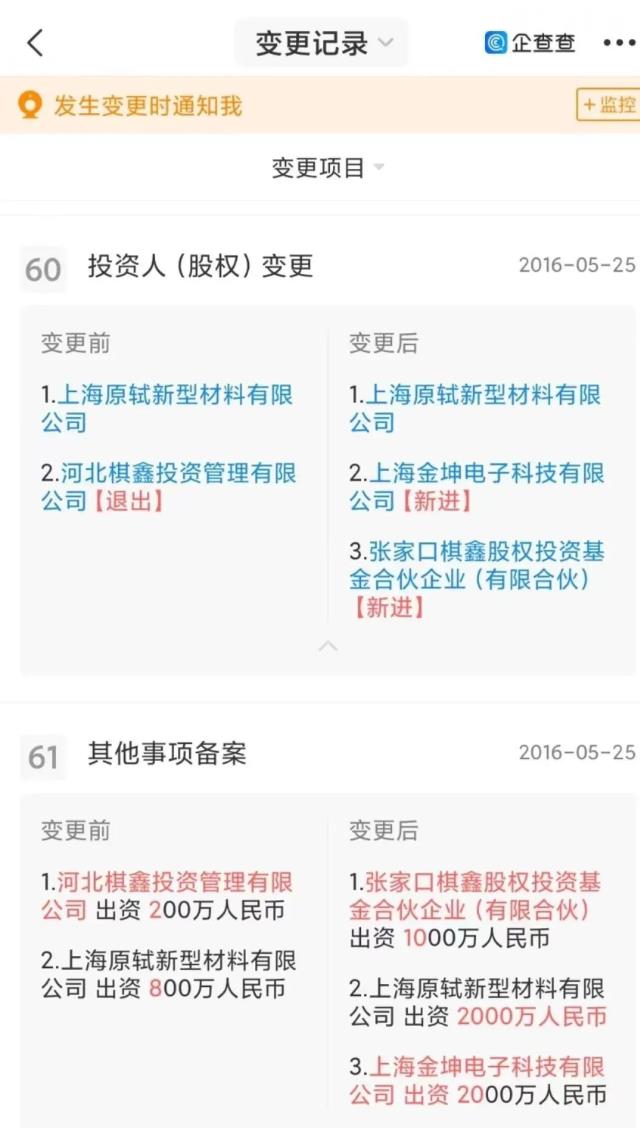This screenshot has width=640, height=1128.
Task: Open the three-dot more options menu
Action: tap(618, 43)
